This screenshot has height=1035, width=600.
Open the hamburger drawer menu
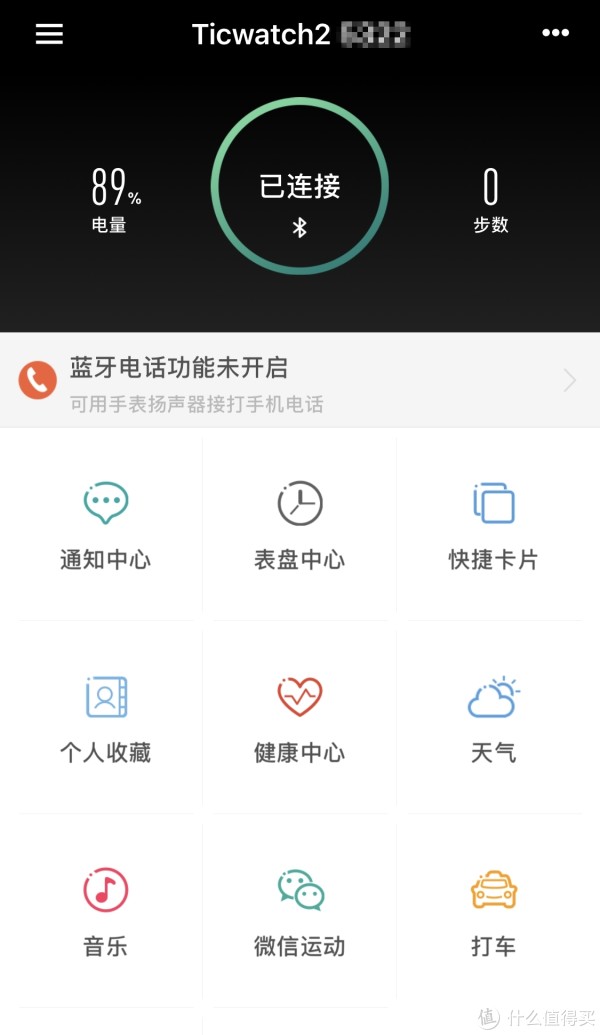click(x=49, y=34)
